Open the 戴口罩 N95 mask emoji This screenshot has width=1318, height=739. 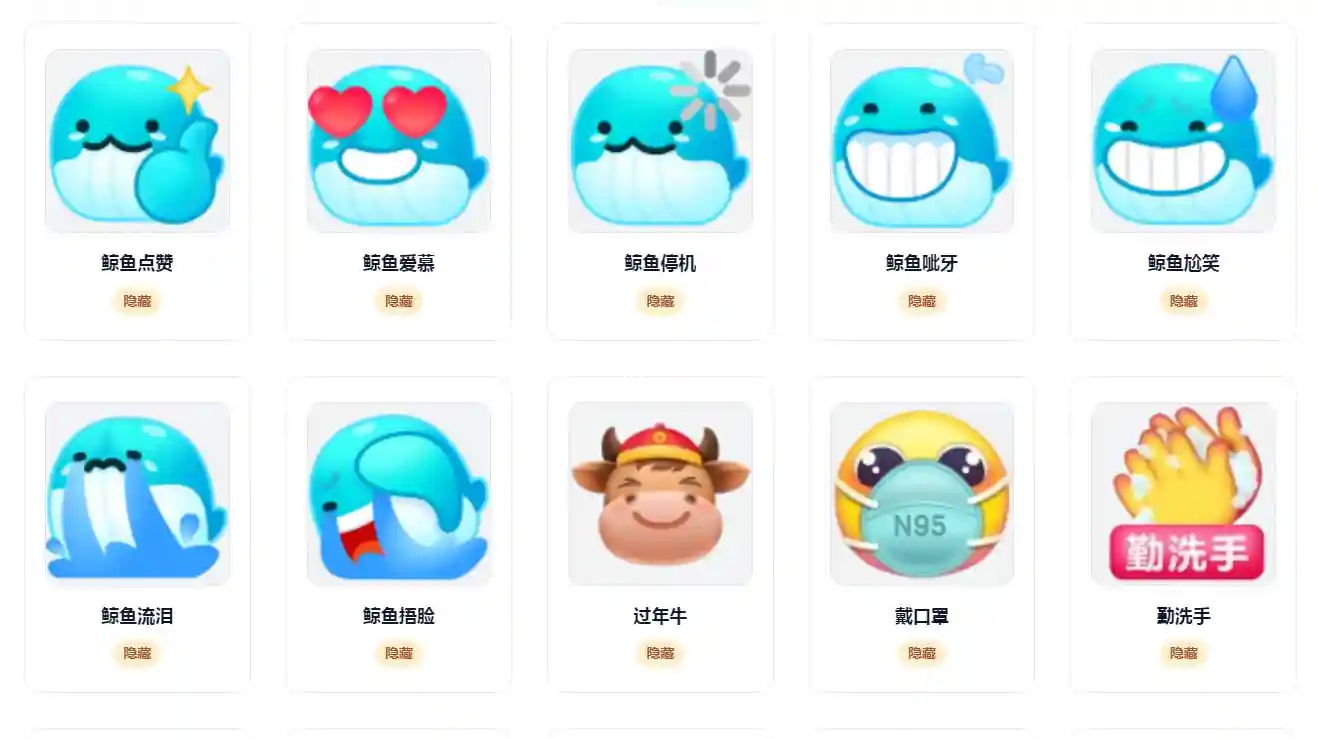[x=922, y=494]
